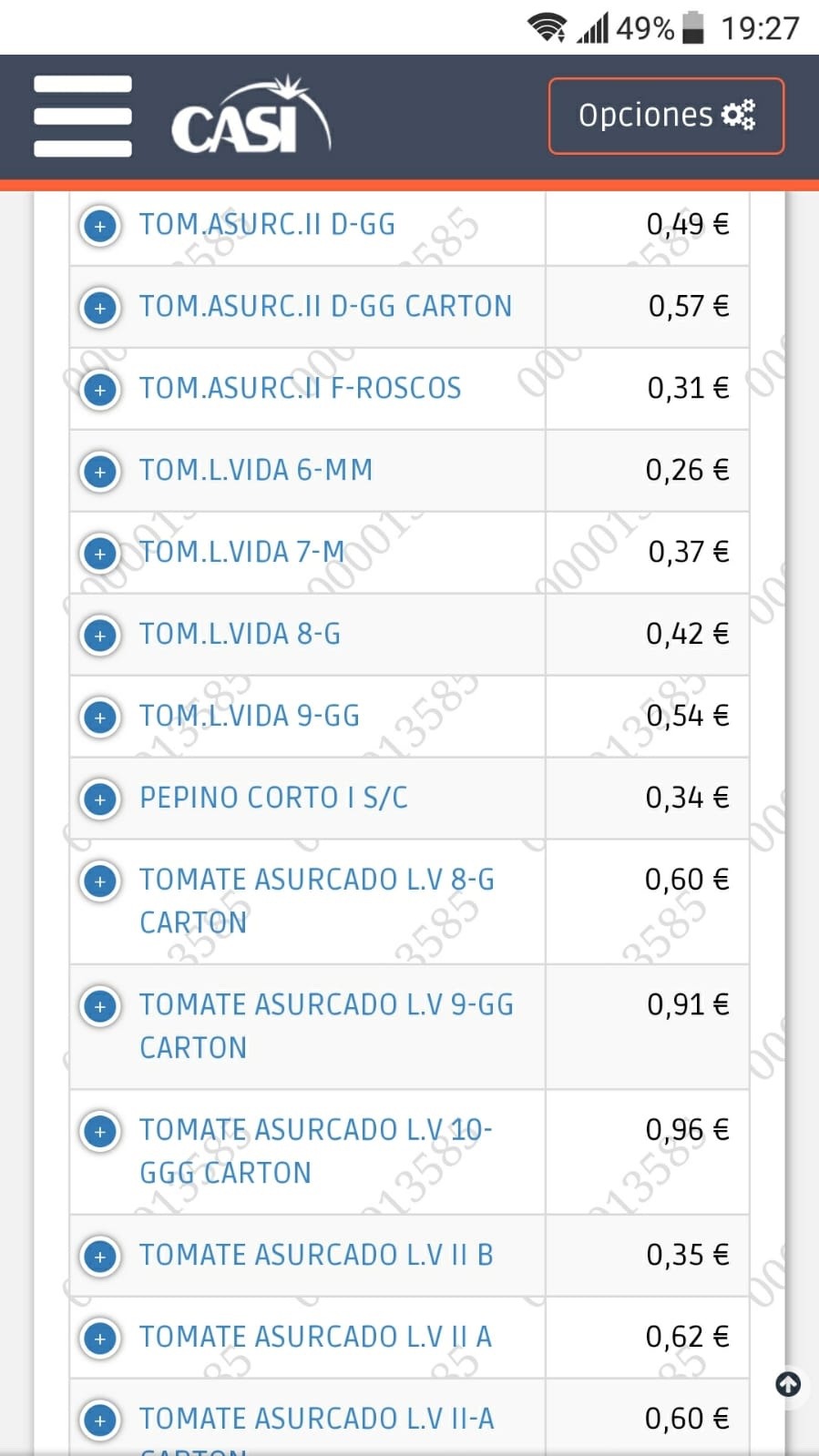Expand the TOMATE ASURCADO L.V II A row
The image size is (819, 1456).
tap(100, 1339)
